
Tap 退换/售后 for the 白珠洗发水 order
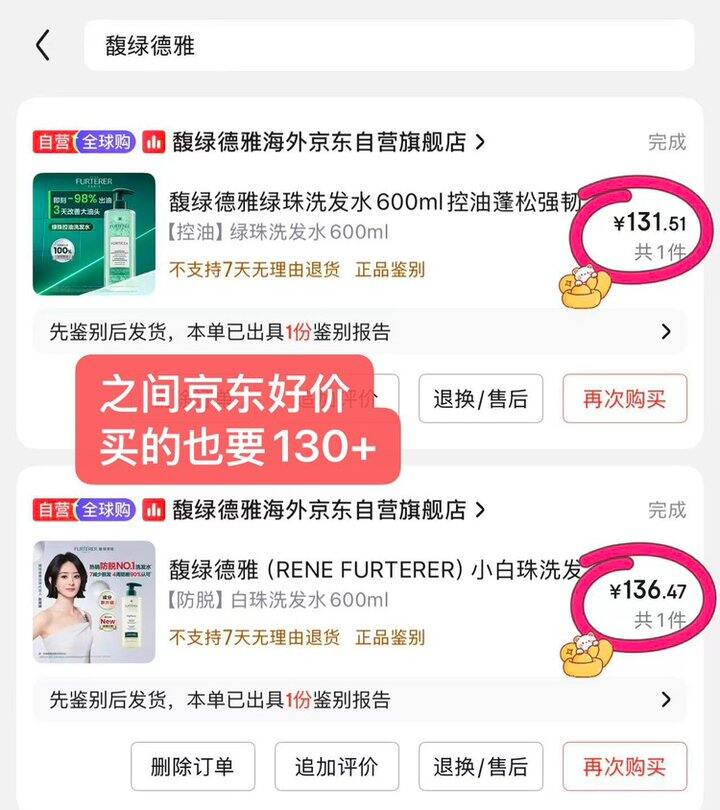(x=480, y=767)
